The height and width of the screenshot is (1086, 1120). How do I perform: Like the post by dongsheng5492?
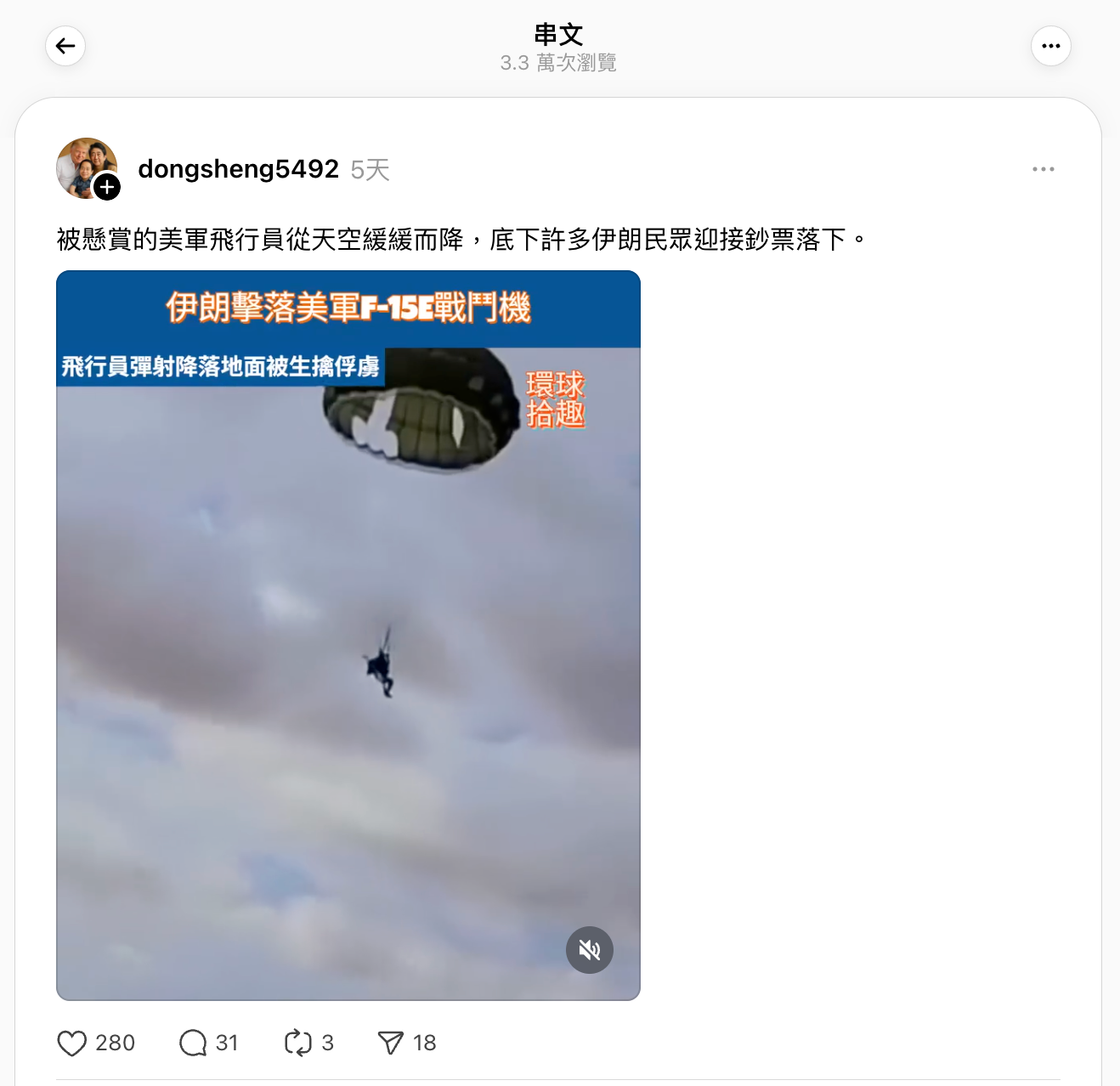(72, 1043)
